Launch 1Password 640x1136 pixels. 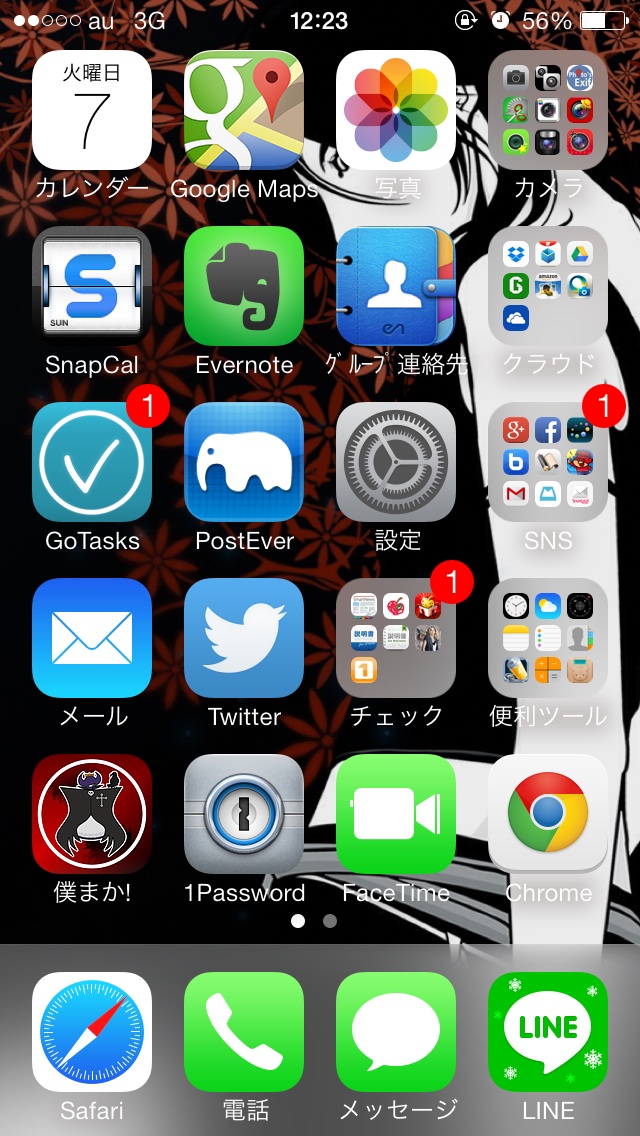coord(244,814)
